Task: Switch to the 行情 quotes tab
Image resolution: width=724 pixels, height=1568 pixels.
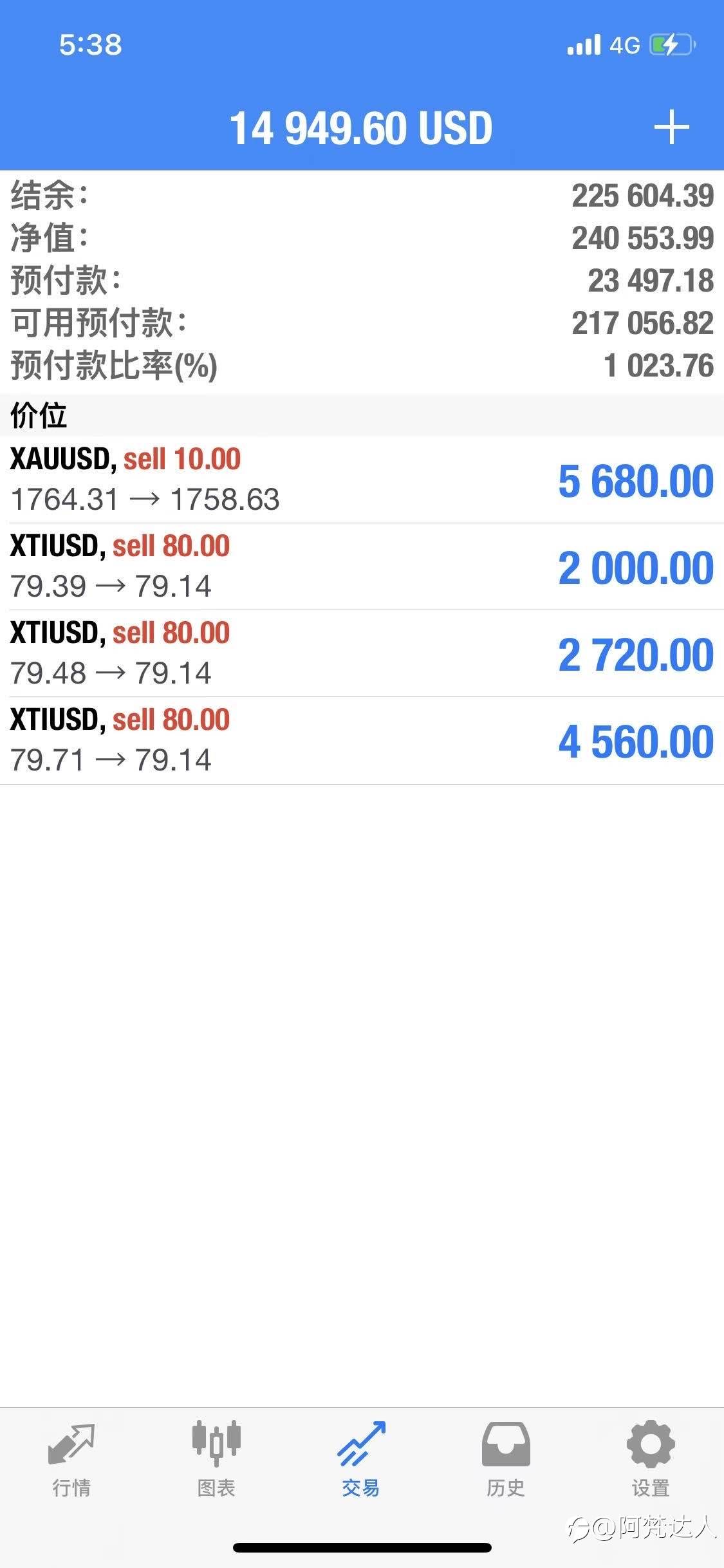Action: 71,1459
